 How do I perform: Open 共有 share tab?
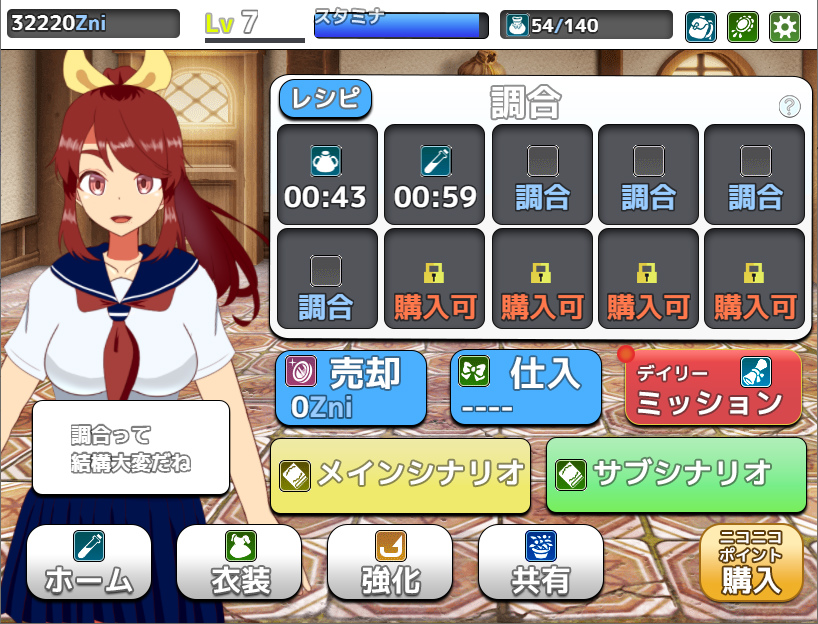pyautogui.click(x=541, y=562)
